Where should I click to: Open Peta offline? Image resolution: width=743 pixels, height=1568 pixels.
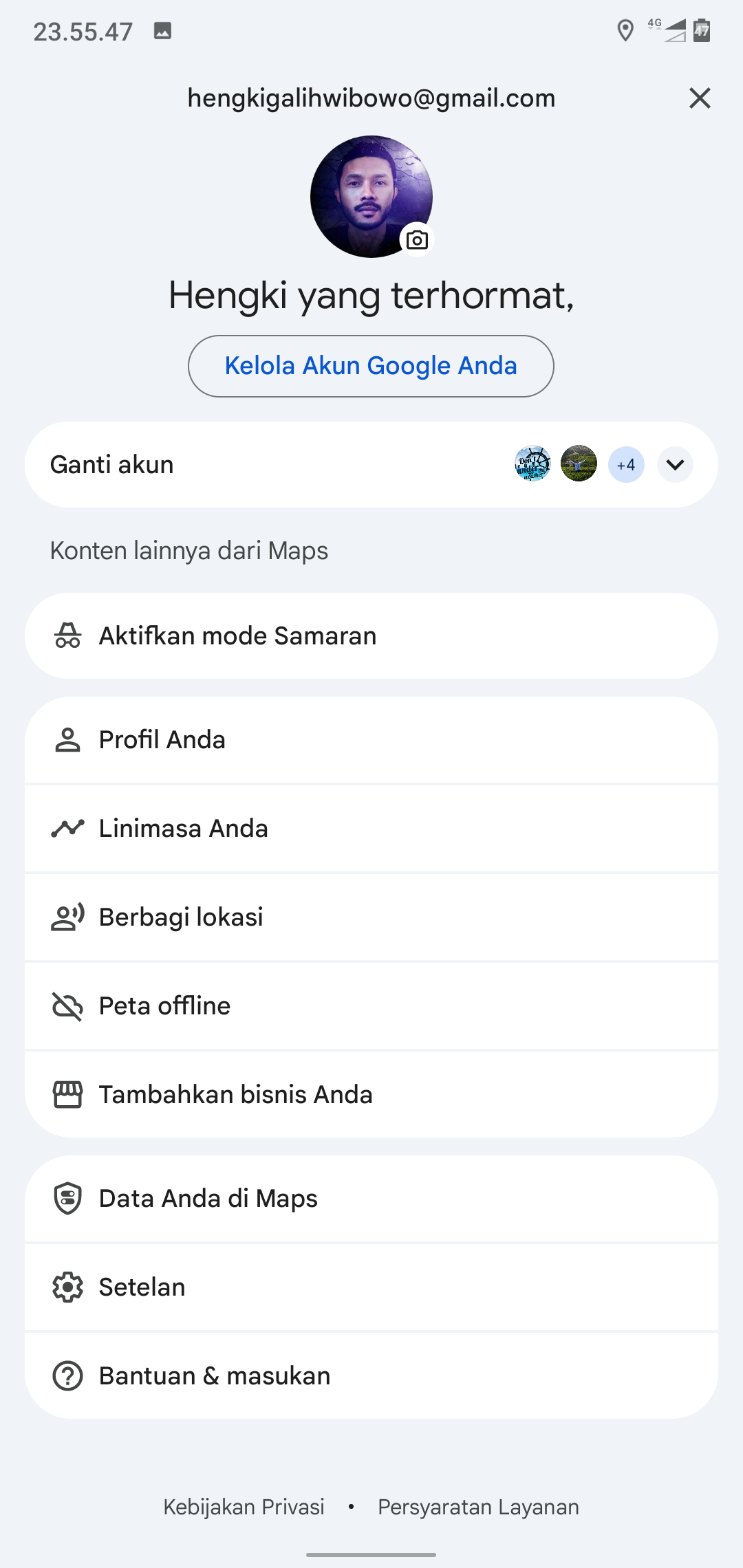371,1006
